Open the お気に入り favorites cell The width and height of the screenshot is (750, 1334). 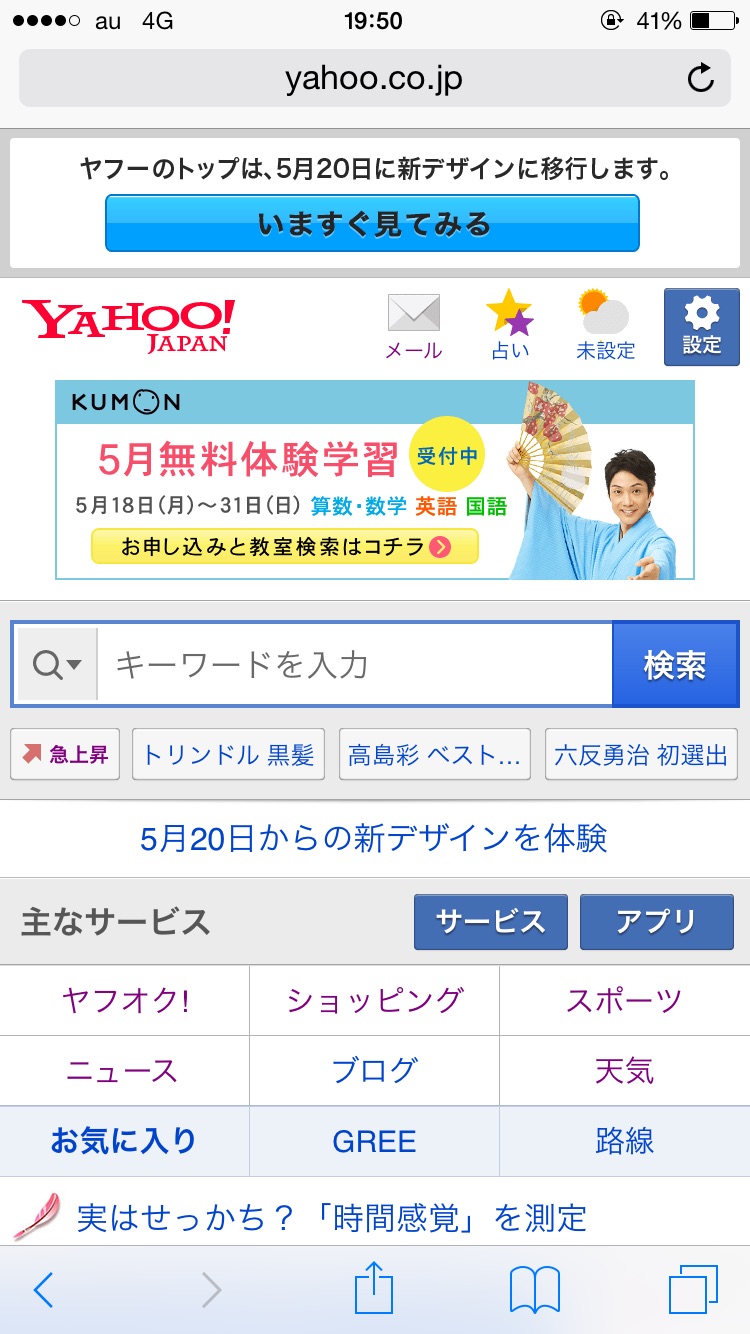pyautogui.click(x=124, y=1141)
